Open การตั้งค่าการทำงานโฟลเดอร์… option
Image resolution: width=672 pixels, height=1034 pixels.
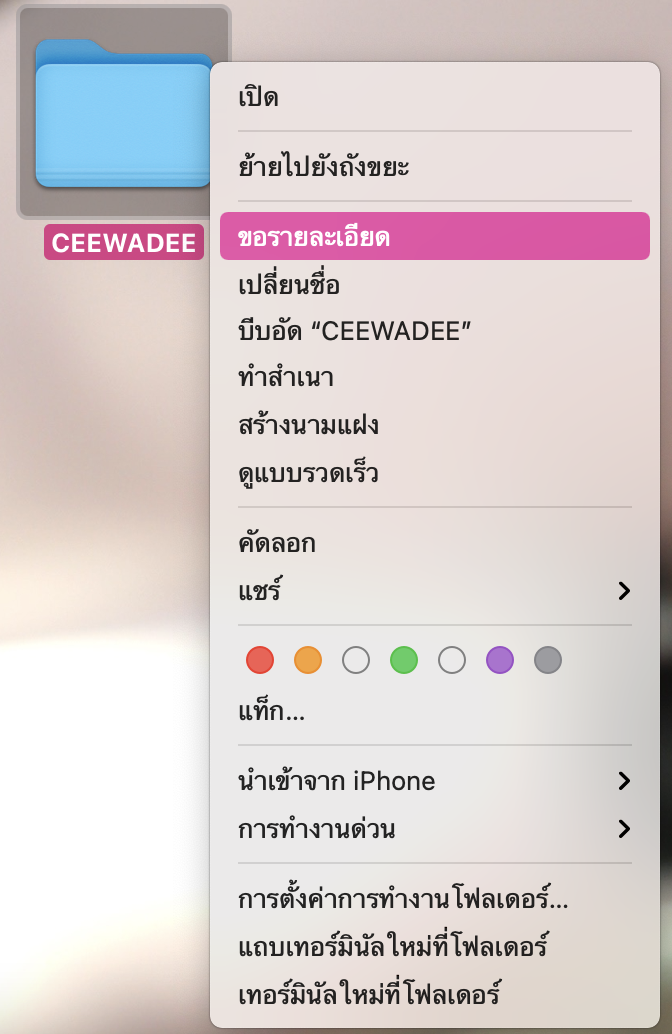tap(403, 899)
